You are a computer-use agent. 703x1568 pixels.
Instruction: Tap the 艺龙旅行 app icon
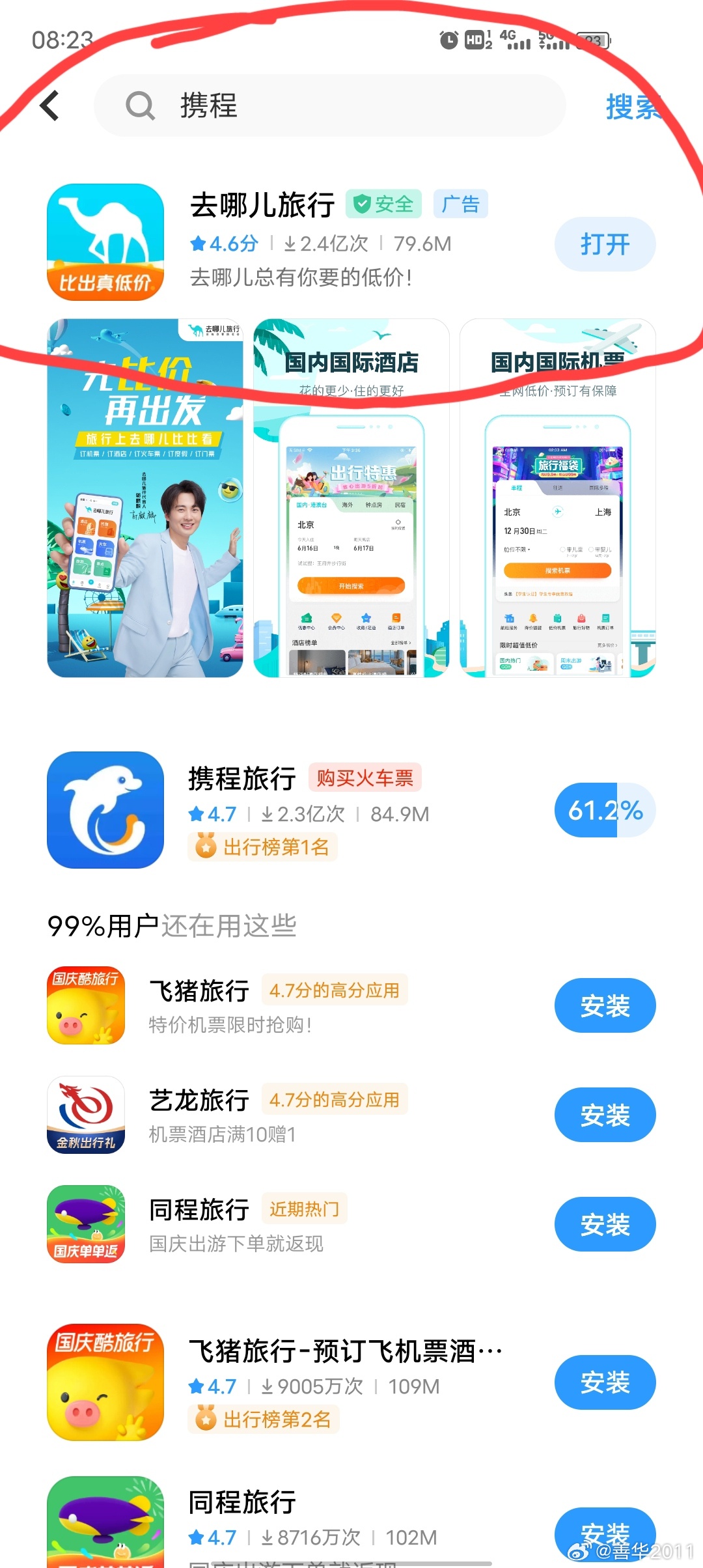[85, 1115]
